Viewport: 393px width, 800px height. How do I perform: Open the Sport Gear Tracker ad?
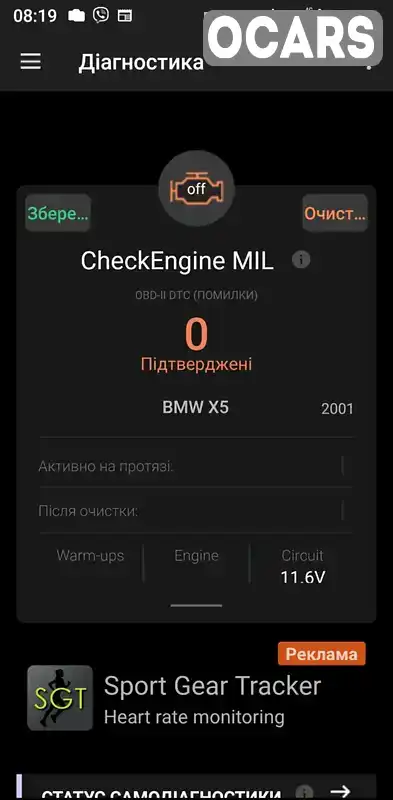(x=196, y=697)
